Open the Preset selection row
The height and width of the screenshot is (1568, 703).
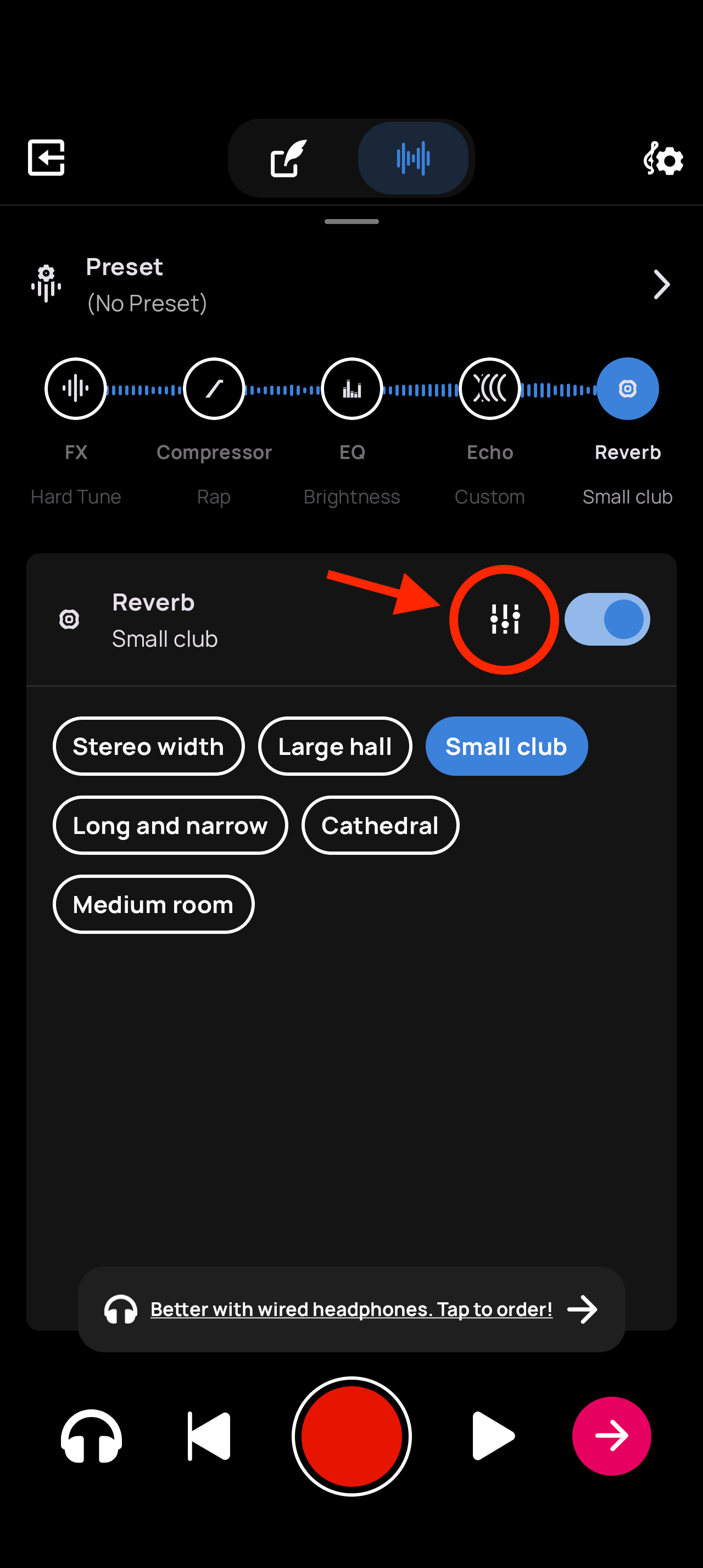[x=351, y=285]
